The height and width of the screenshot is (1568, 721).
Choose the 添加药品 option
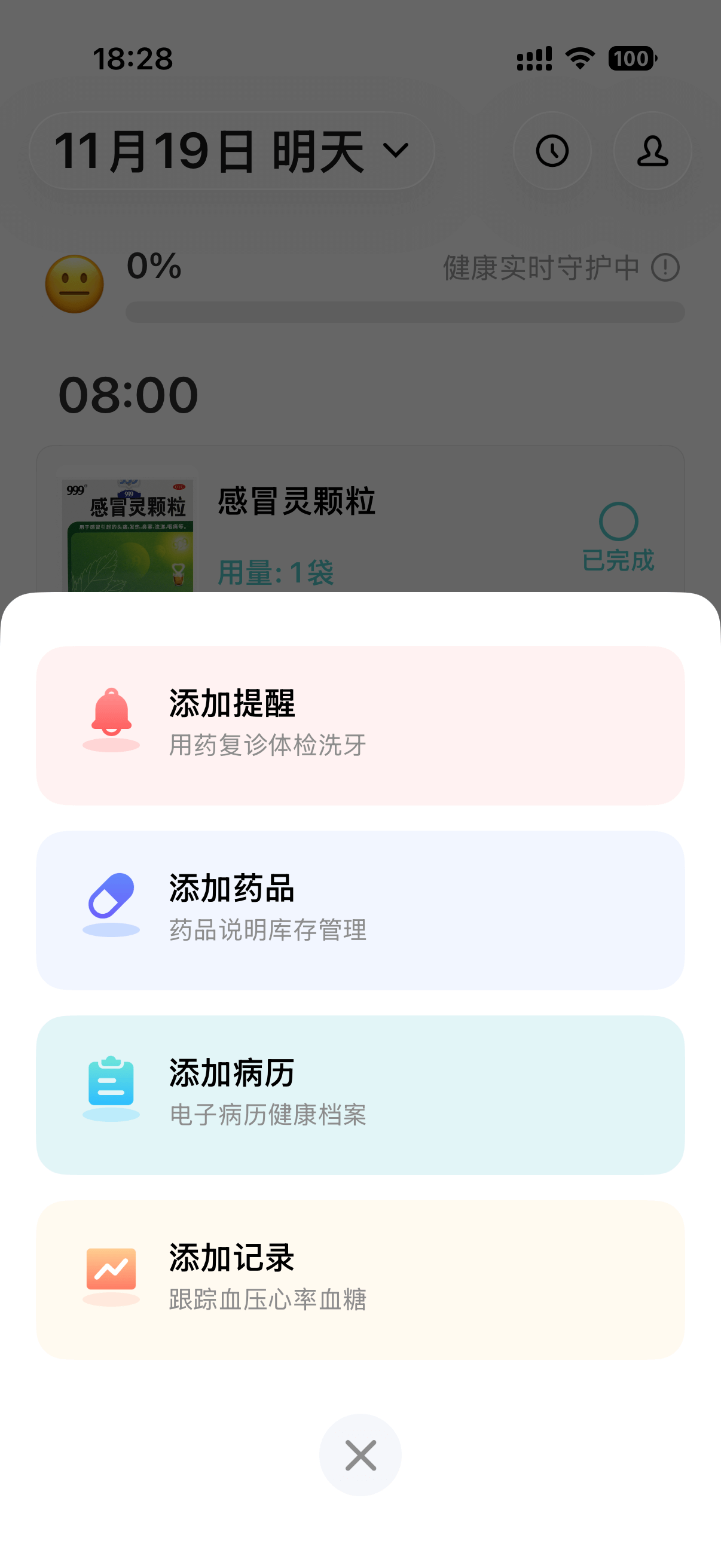(x=360, y=910)
